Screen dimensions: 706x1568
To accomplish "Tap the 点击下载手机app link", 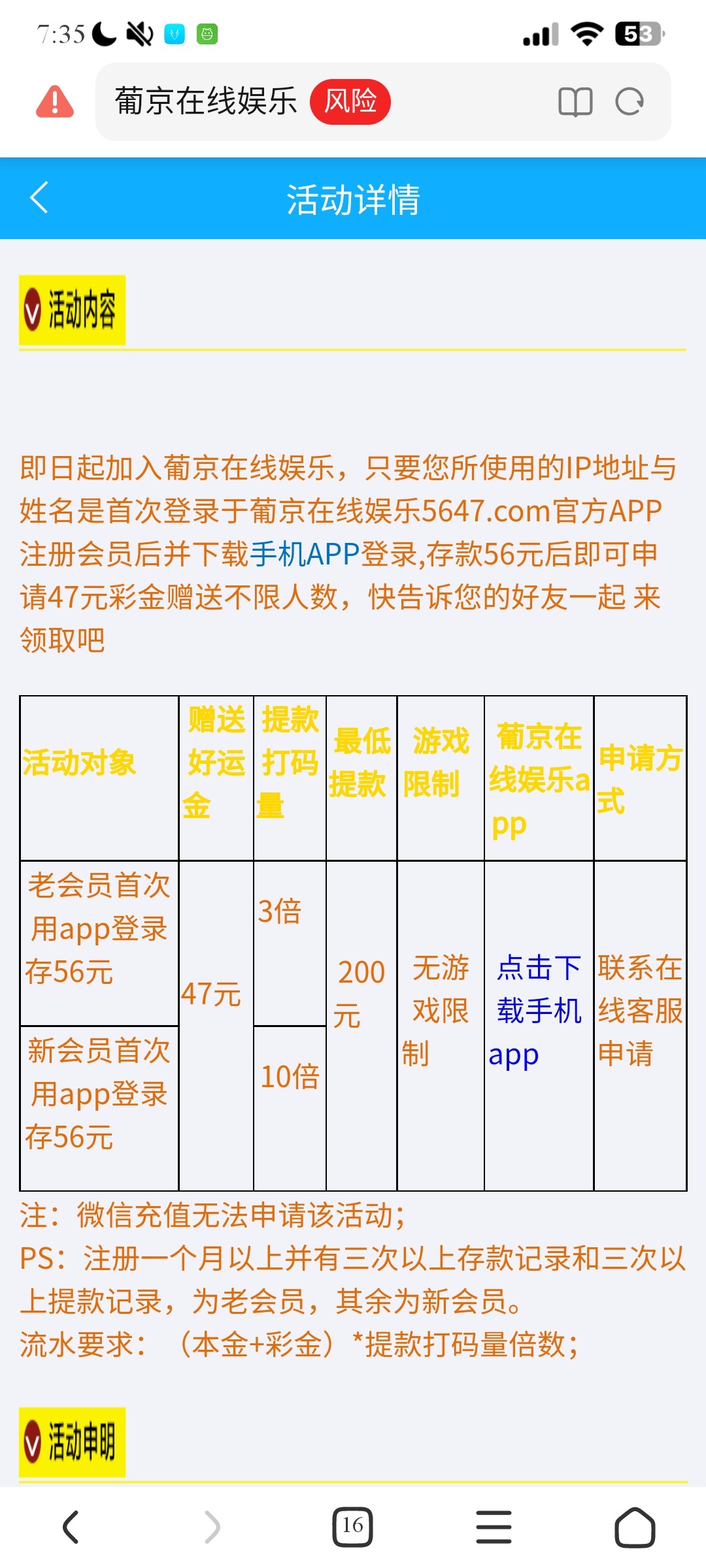I will coord(538,1011).
